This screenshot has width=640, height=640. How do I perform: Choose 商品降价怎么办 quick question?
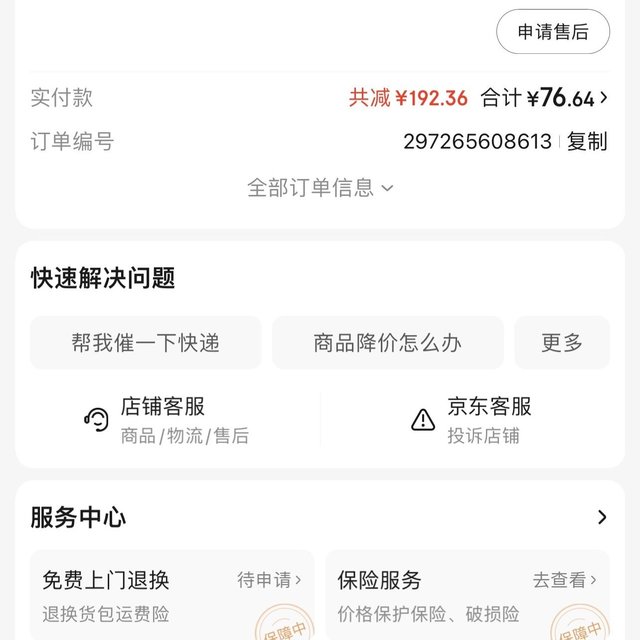pos(387,343)
